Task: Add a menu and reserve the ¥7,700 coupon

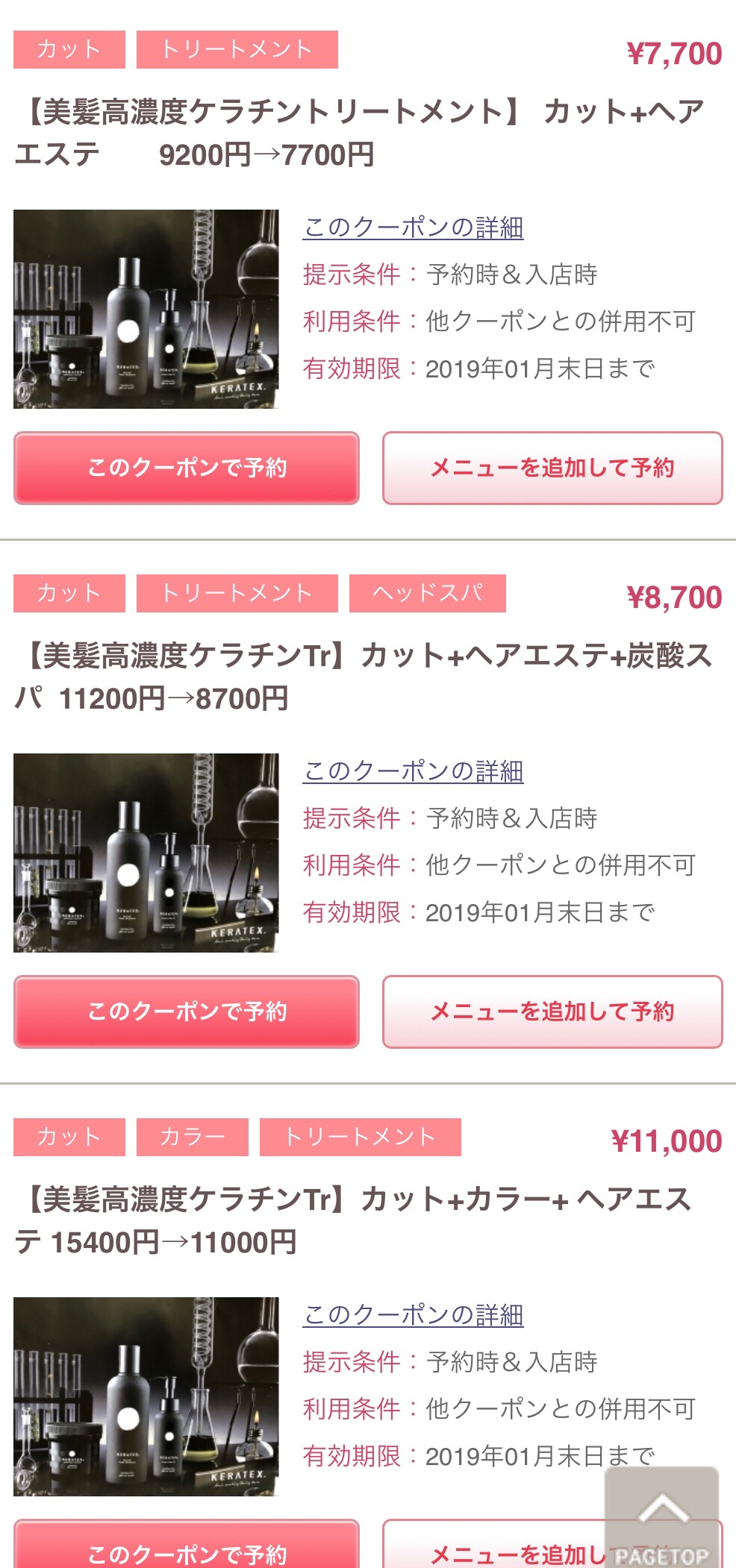Action: [x=552, y=468]
